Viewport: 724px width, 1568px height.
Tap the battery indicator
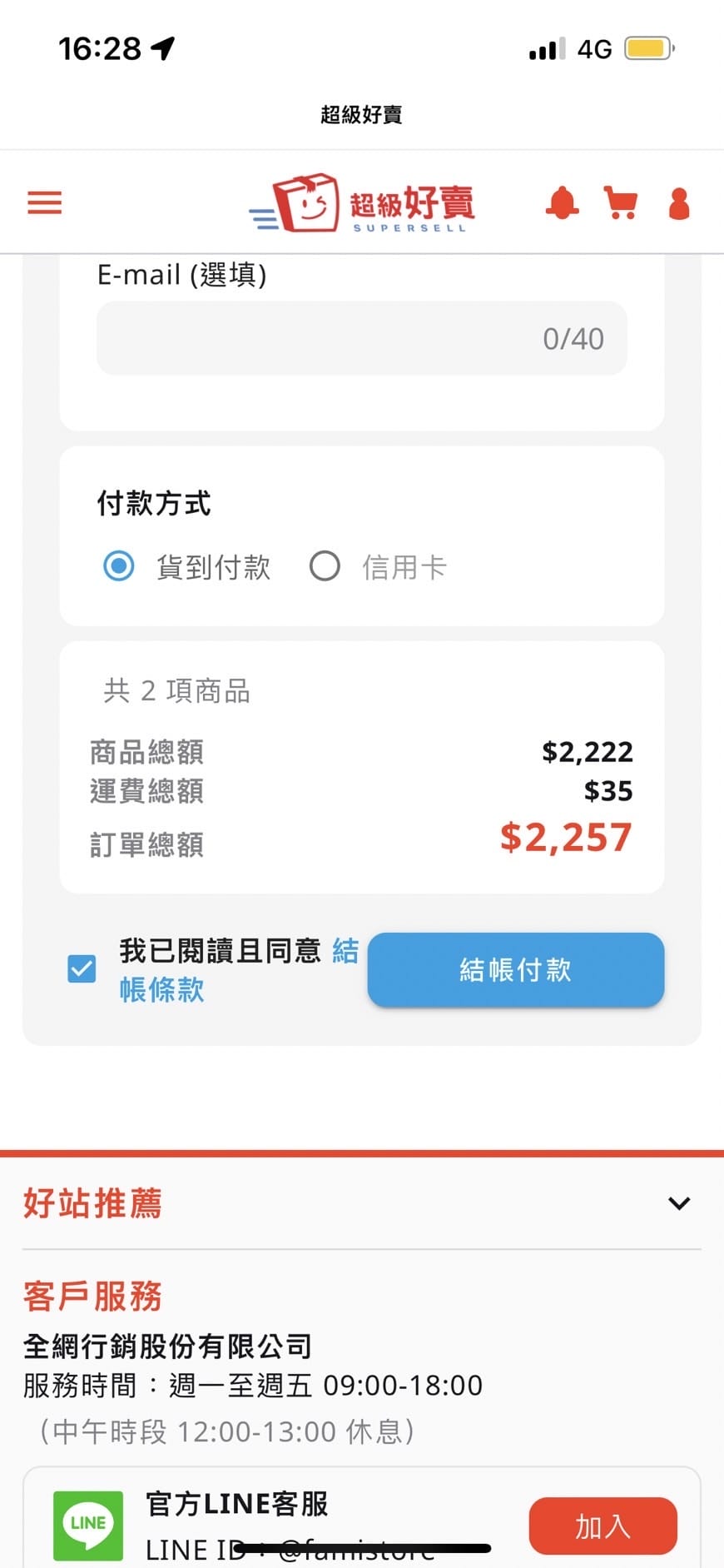647,47
